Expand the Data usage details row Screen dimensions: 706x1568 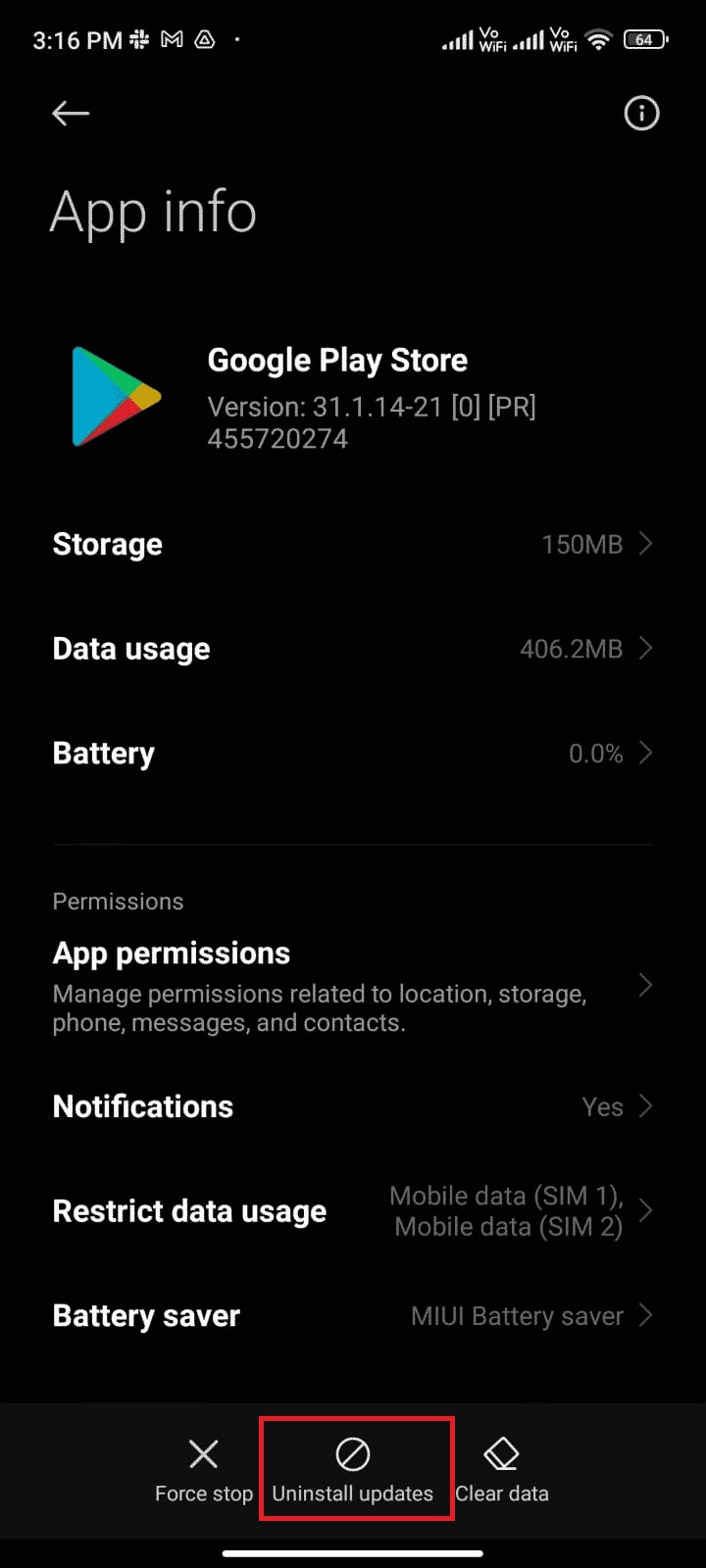pos(353,648)
